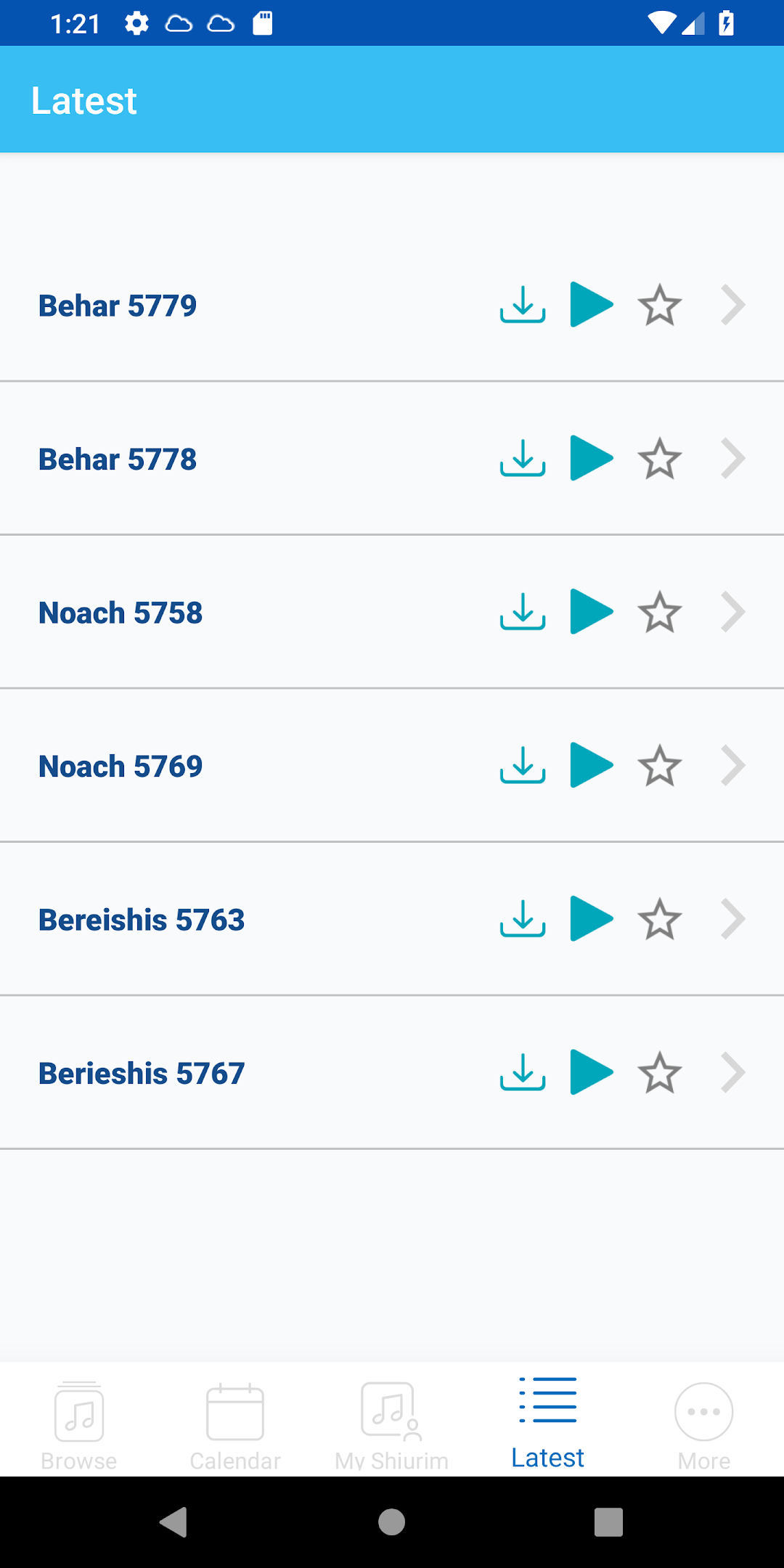Star the Bereishis 5763 shiur
Viewport: 784px width, 1568px height.
(659, 919)
